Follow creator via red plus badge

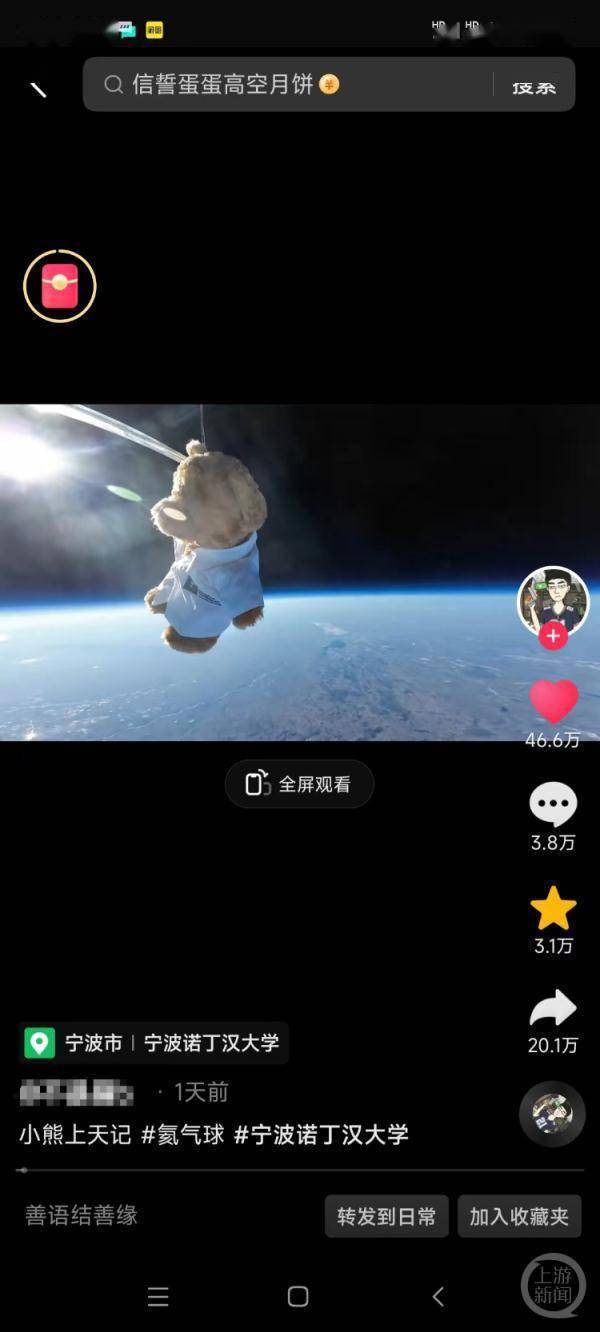point(553,635)
